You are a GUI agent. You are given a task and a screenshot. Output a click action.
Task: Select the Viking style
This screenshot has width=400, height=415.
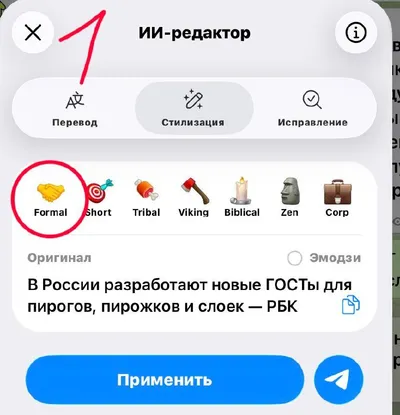point(194,199)
